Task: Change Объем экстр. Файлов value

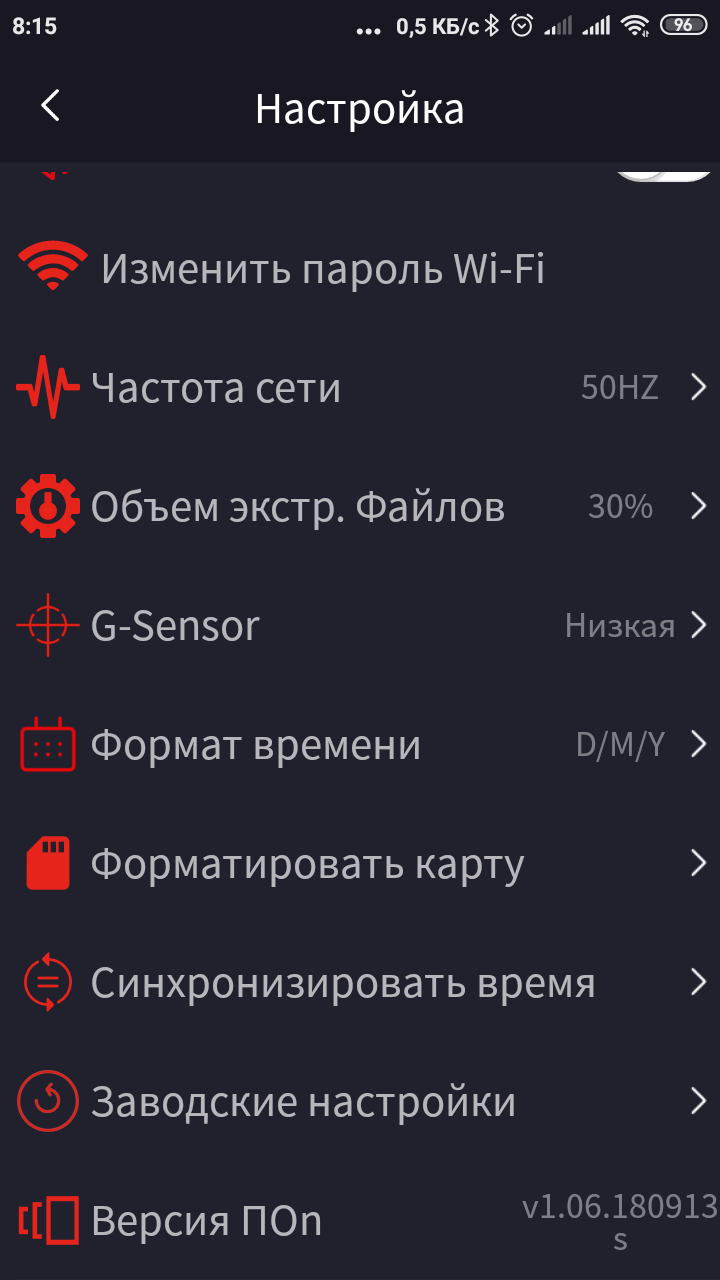Action: tap(360, 507)
